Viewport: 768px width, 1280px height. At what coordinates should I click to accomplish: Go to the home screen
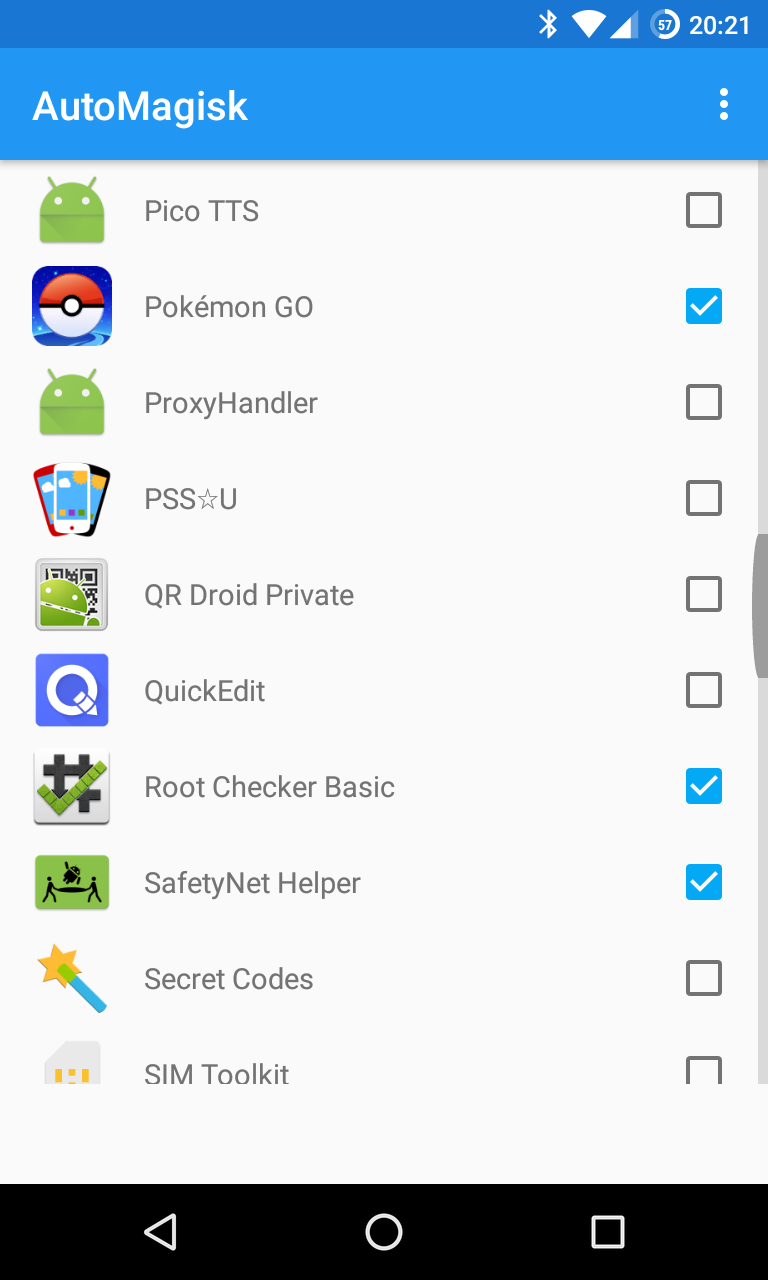pyautogui.click(x=384, y=1232)
